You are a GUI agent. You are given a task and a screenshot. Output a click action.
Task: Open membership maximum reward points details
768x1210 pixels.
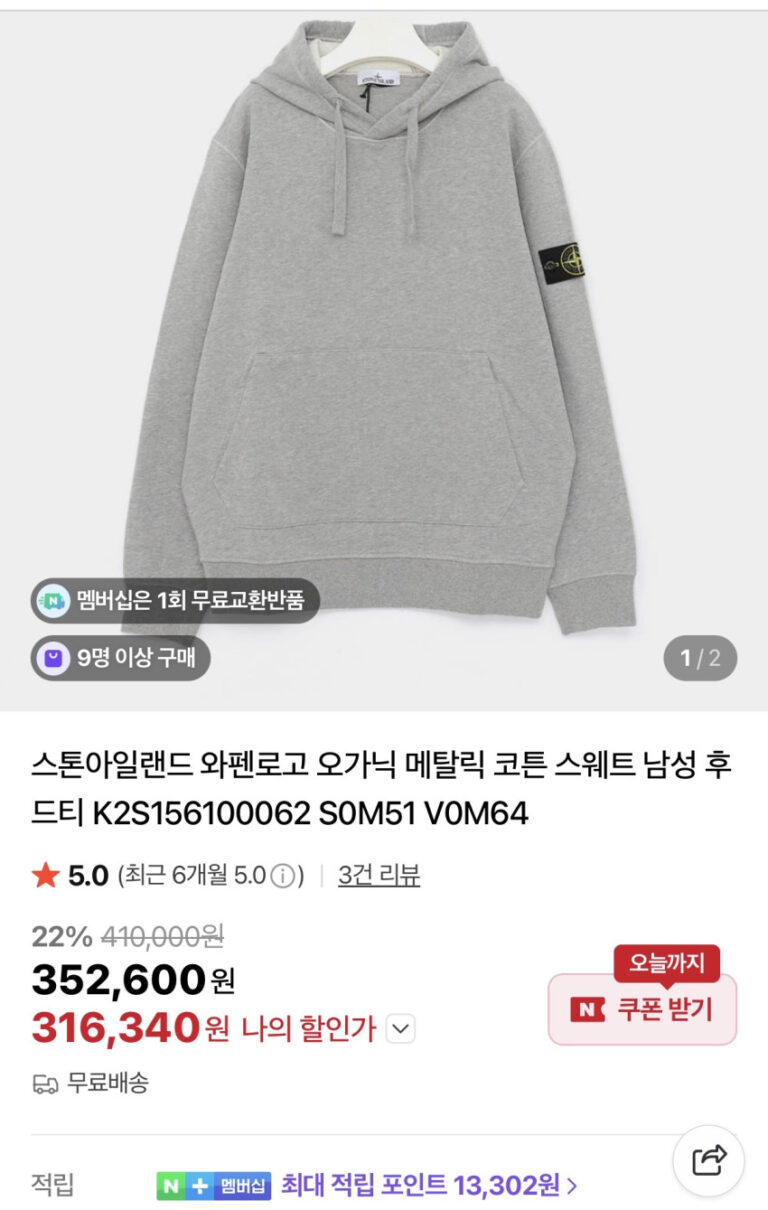[x=430, y=1186]
